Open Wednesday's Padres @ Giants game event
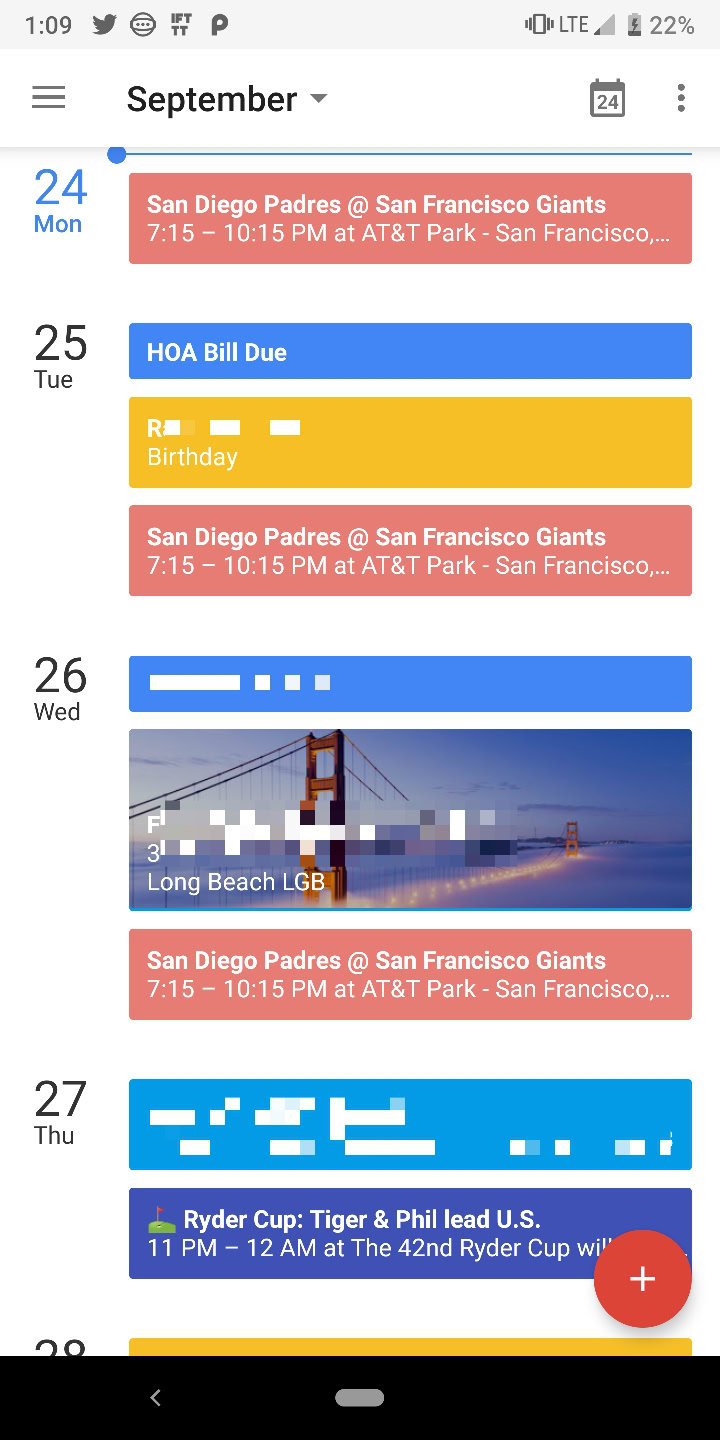The width and height of the screenshot is (720, 1440). point(410,974)
